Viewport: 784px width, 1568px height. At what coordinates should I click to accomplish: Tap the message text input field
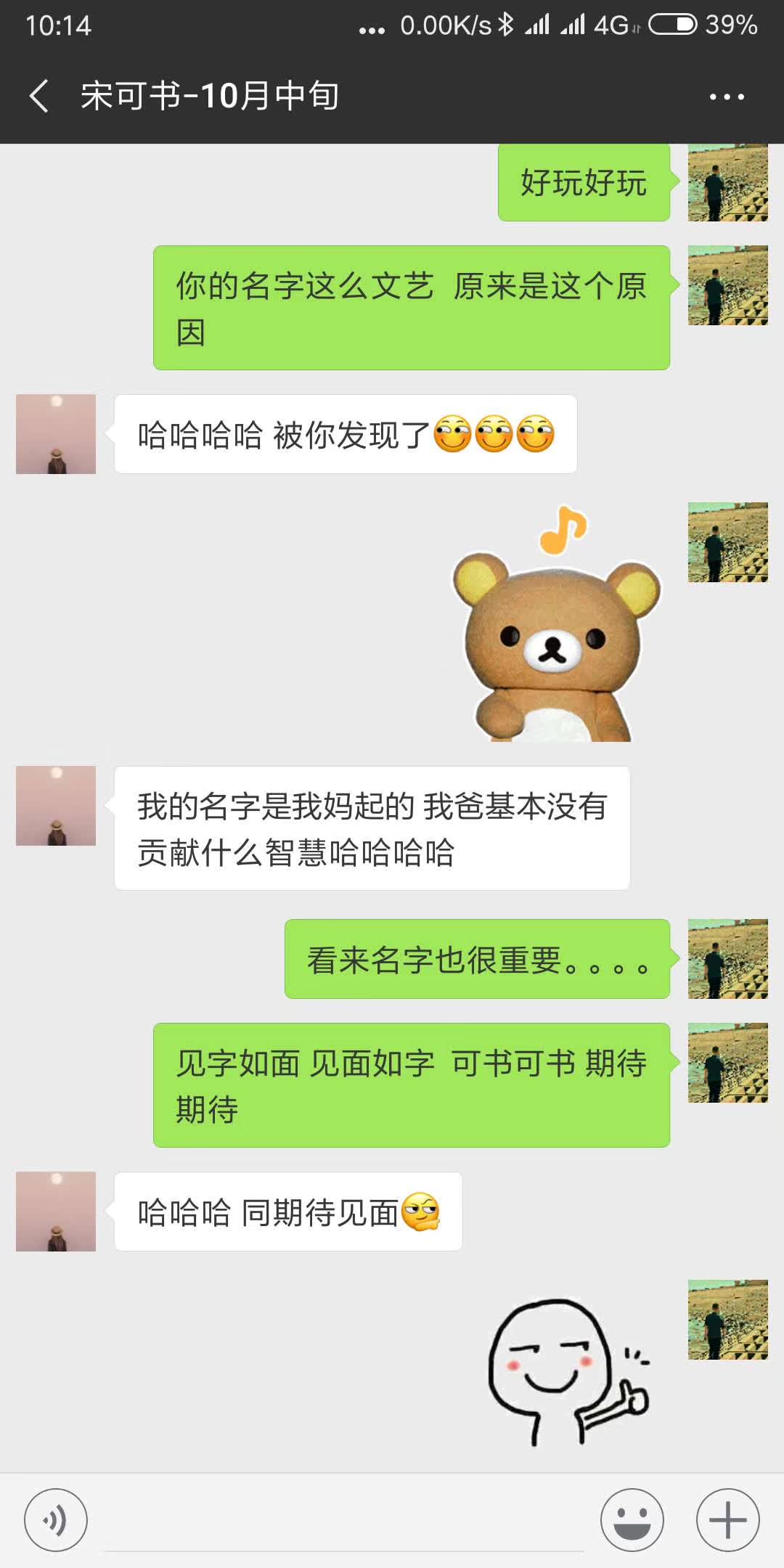click(345, 1521)
